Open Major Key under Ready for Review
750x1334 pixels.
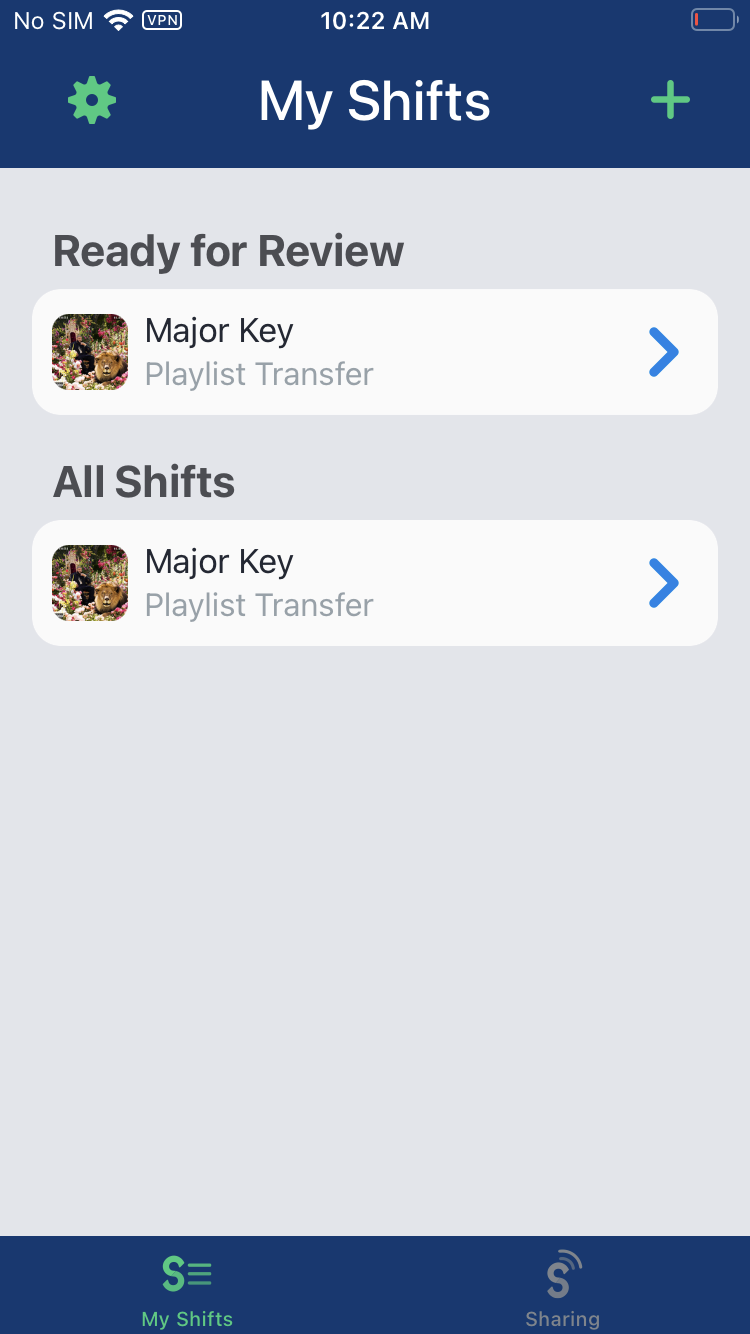[375, 352]
